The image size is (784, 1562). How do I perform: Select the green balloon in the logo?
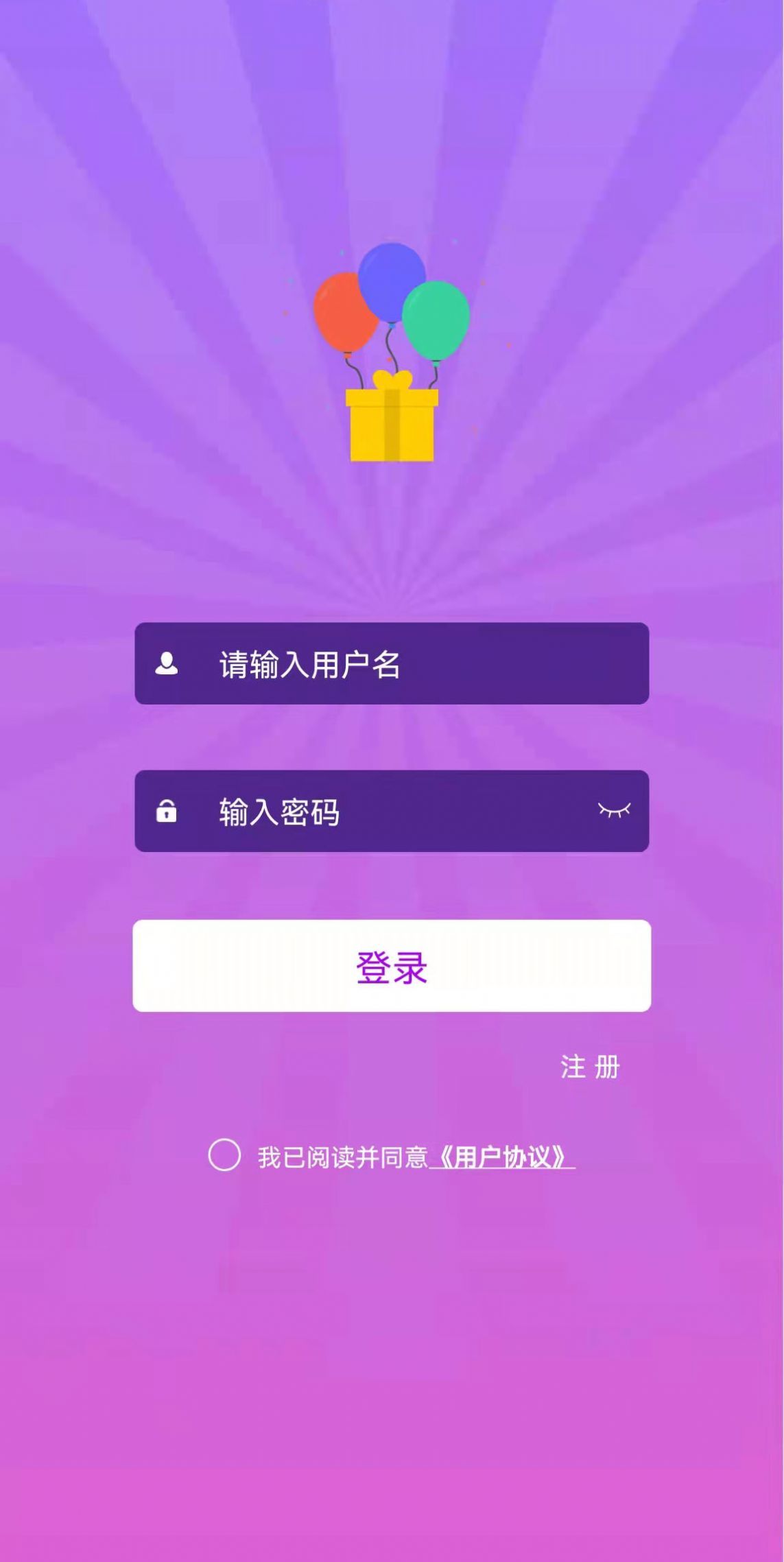click(x=435, y=319)
